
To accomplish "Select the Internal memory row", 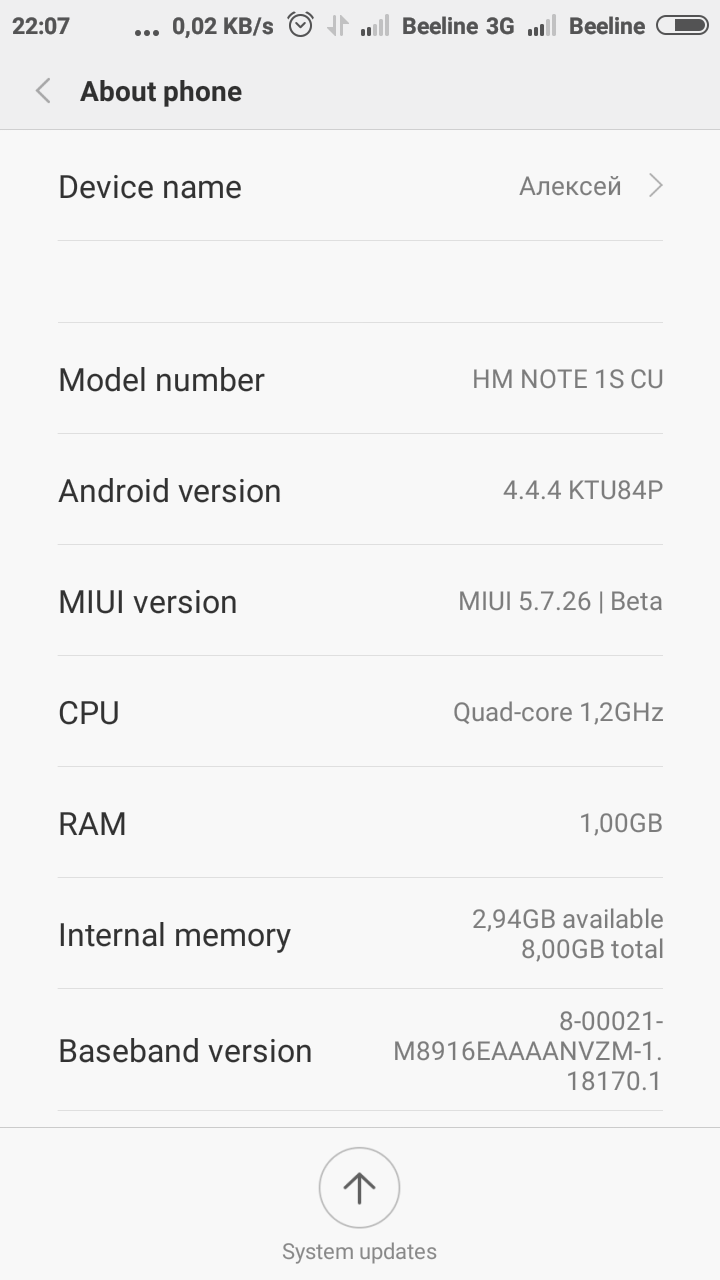I will click(360, 934).
